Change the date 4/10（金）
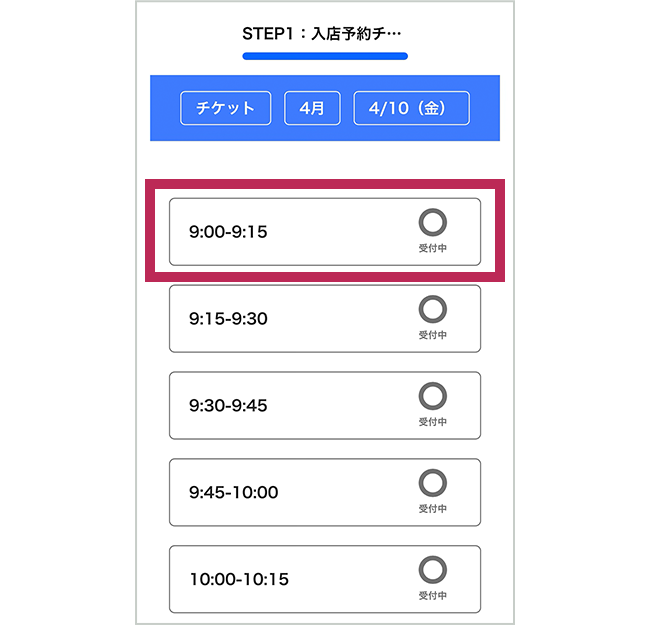This screenshot has width=650, height=625. coord(411,109)
